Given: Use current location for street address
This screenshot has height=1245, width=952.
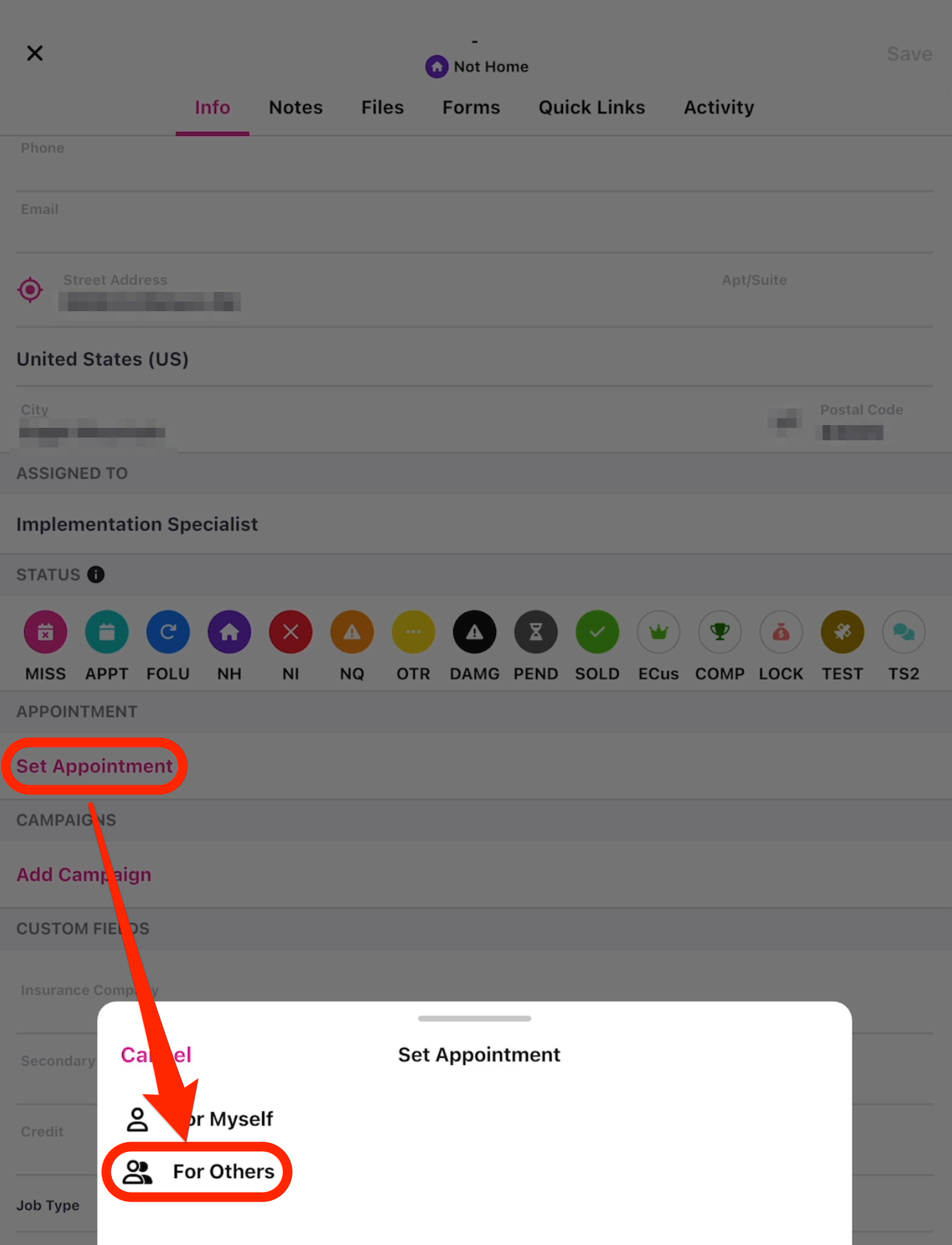Looking at the screenshot, I should [30, 290].
